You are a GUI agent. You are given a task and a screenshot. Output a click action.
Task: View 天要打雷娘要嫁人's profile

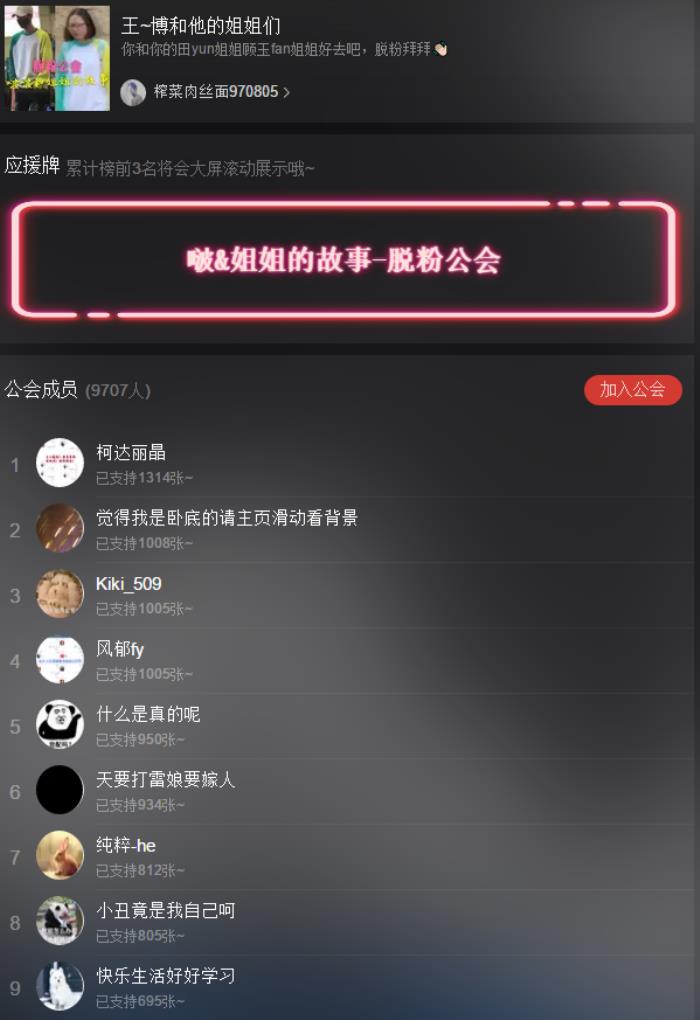(x=165, y=779)
